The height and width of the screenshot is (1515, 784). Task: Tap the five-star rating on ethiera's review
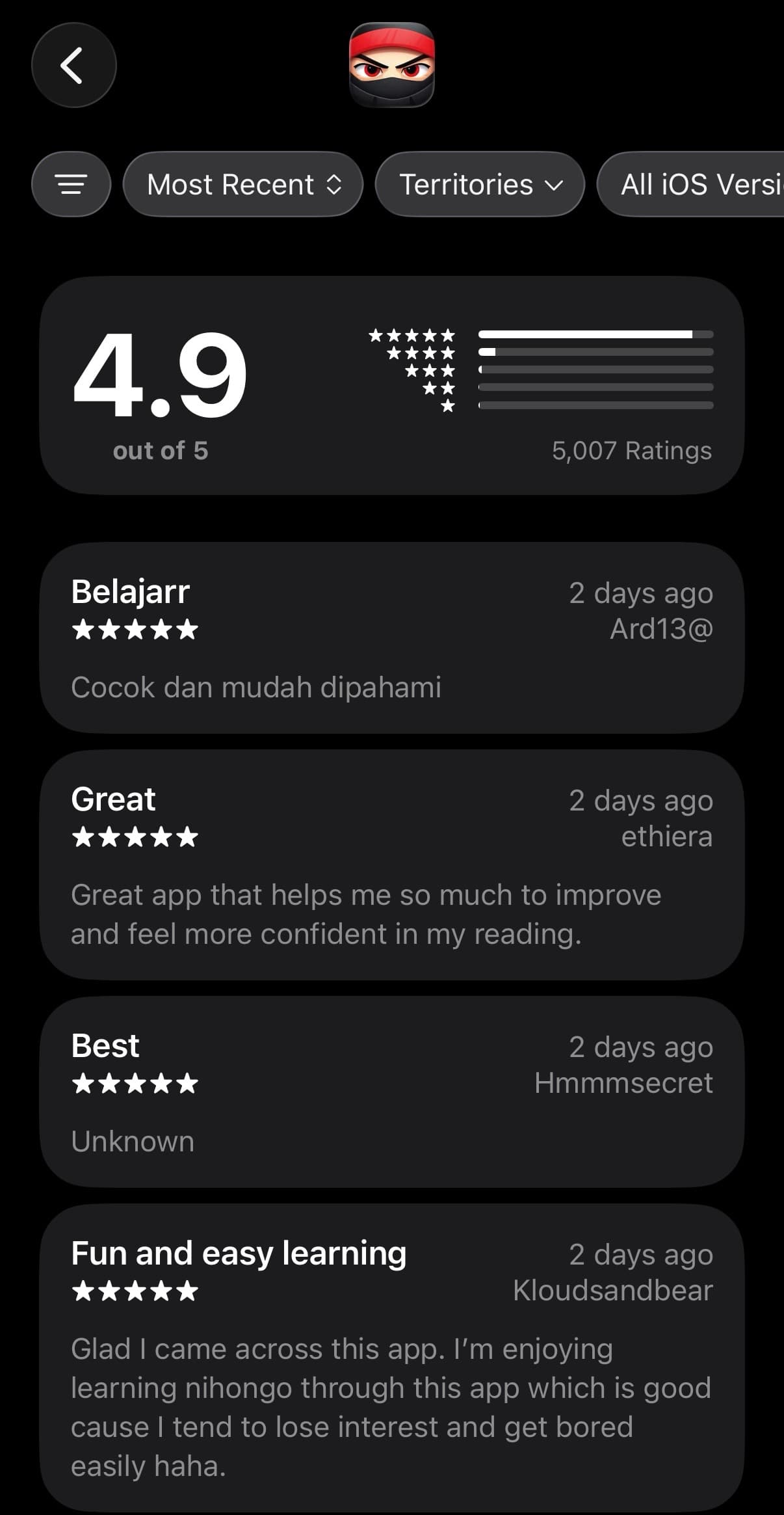point(135,838)
